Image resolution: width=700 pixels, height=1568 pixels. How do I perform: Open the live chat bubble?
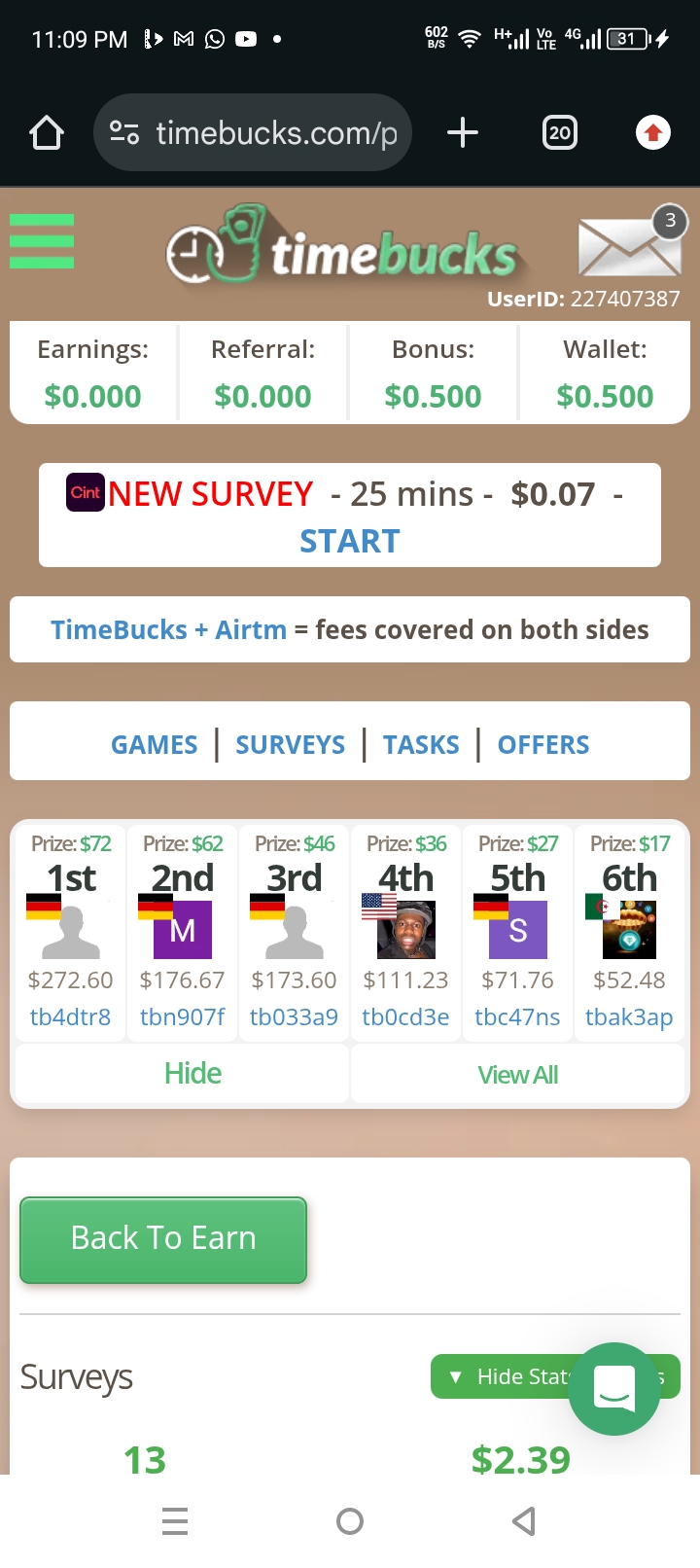point(614,1388)
